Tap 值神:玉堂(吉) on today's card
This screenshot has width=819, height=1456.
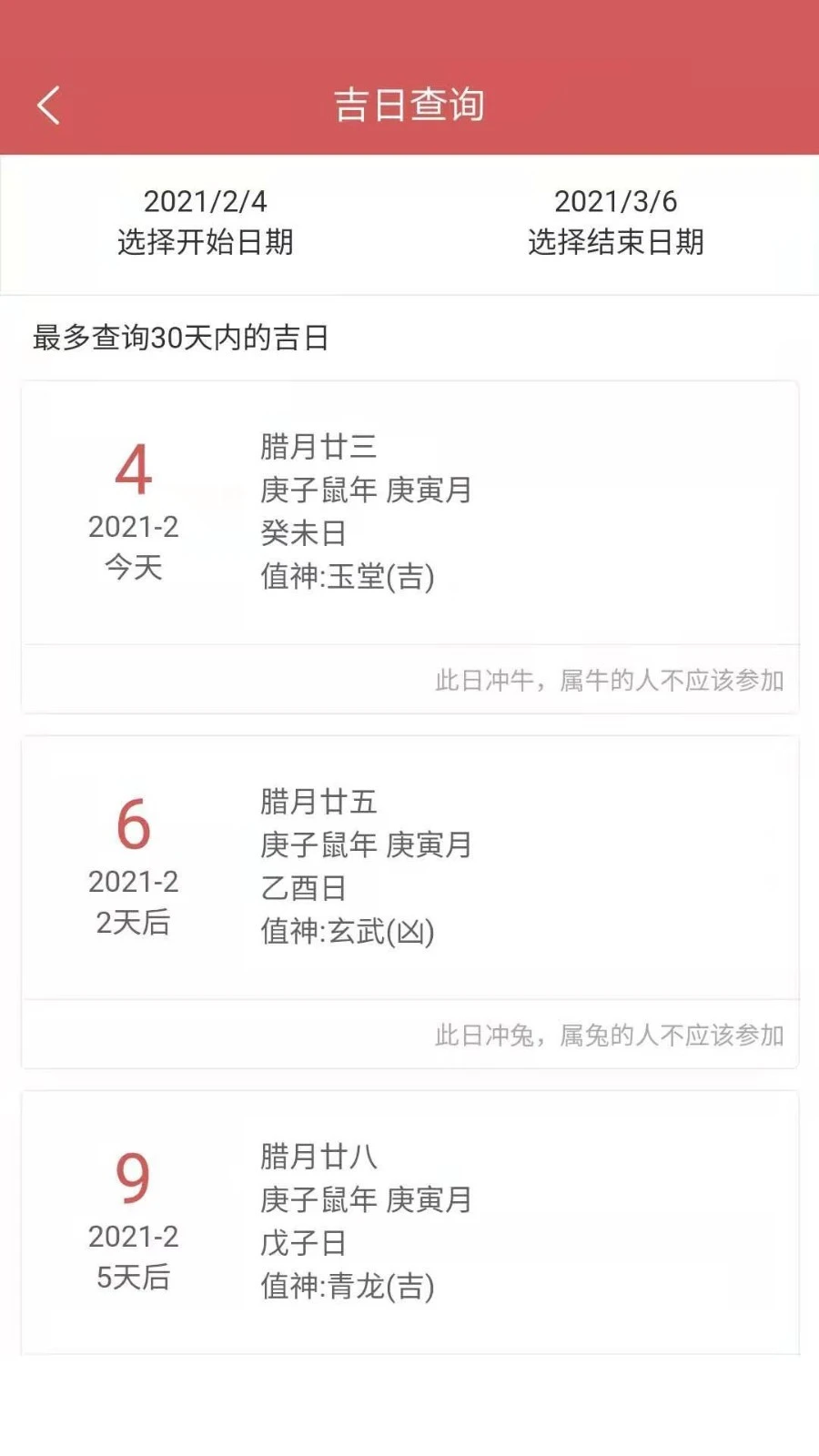[x=344, y=577]
